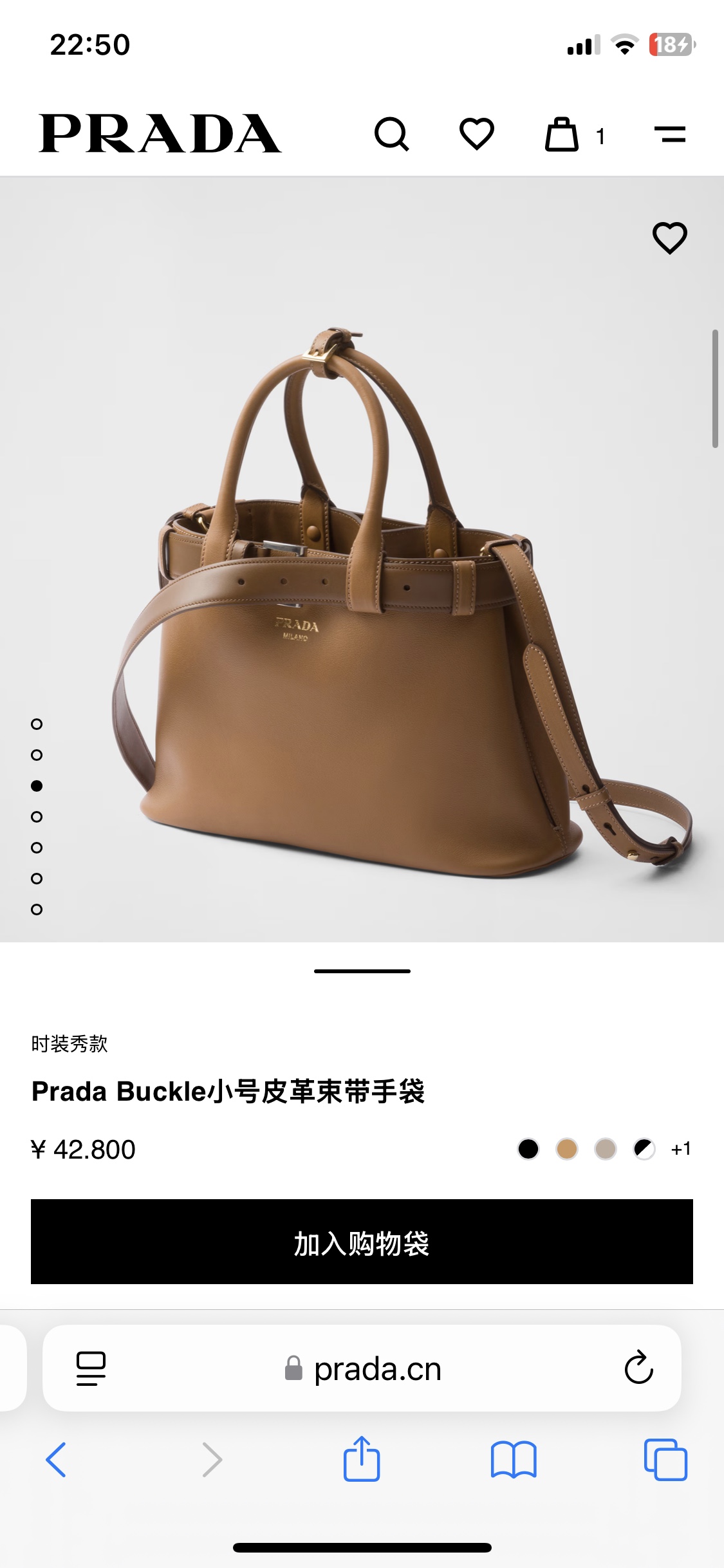This screenshot has height=1568, width=724.
Task: Add this bag to wishlist with the heart on the image
Action: click(670, 238)
